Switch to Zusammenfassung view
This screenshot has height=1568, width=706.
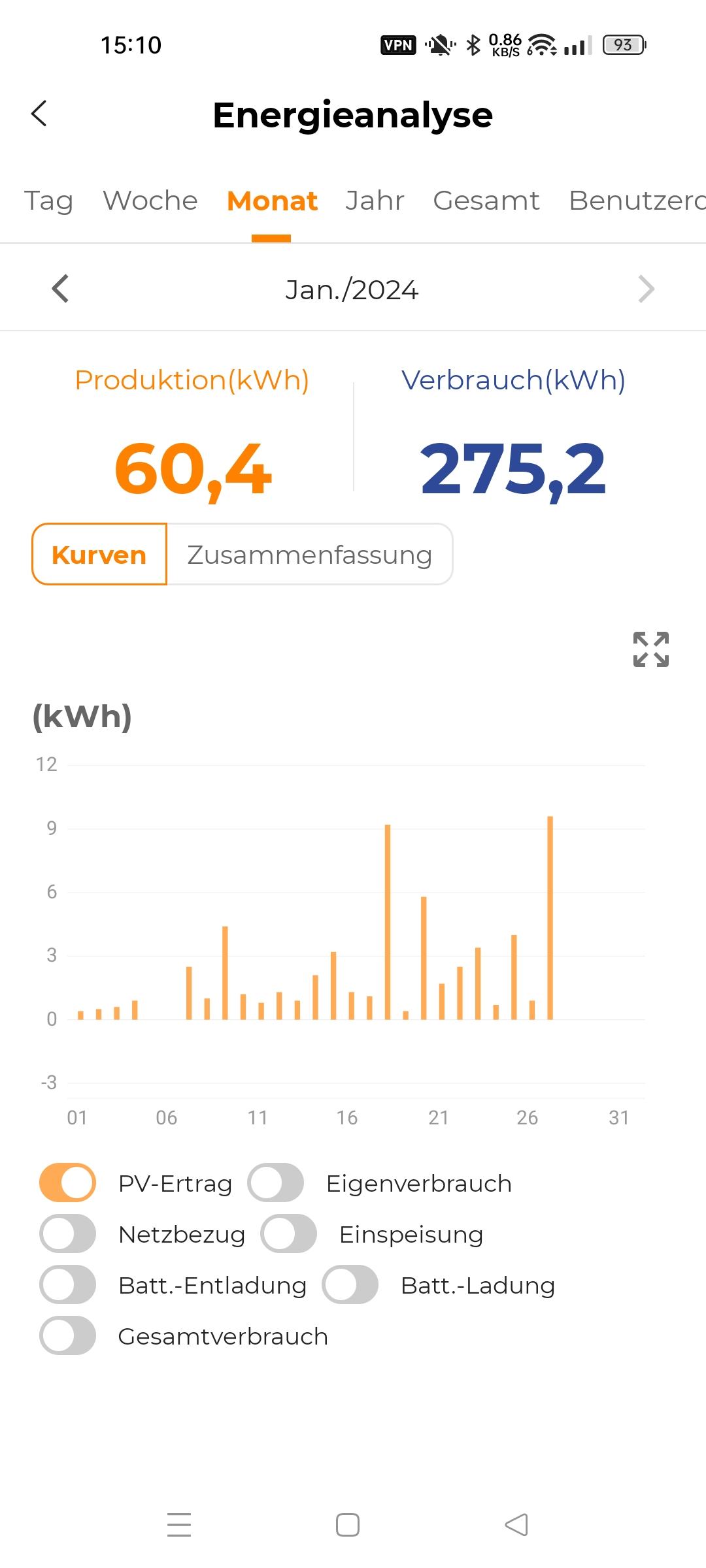click(309, 555)
